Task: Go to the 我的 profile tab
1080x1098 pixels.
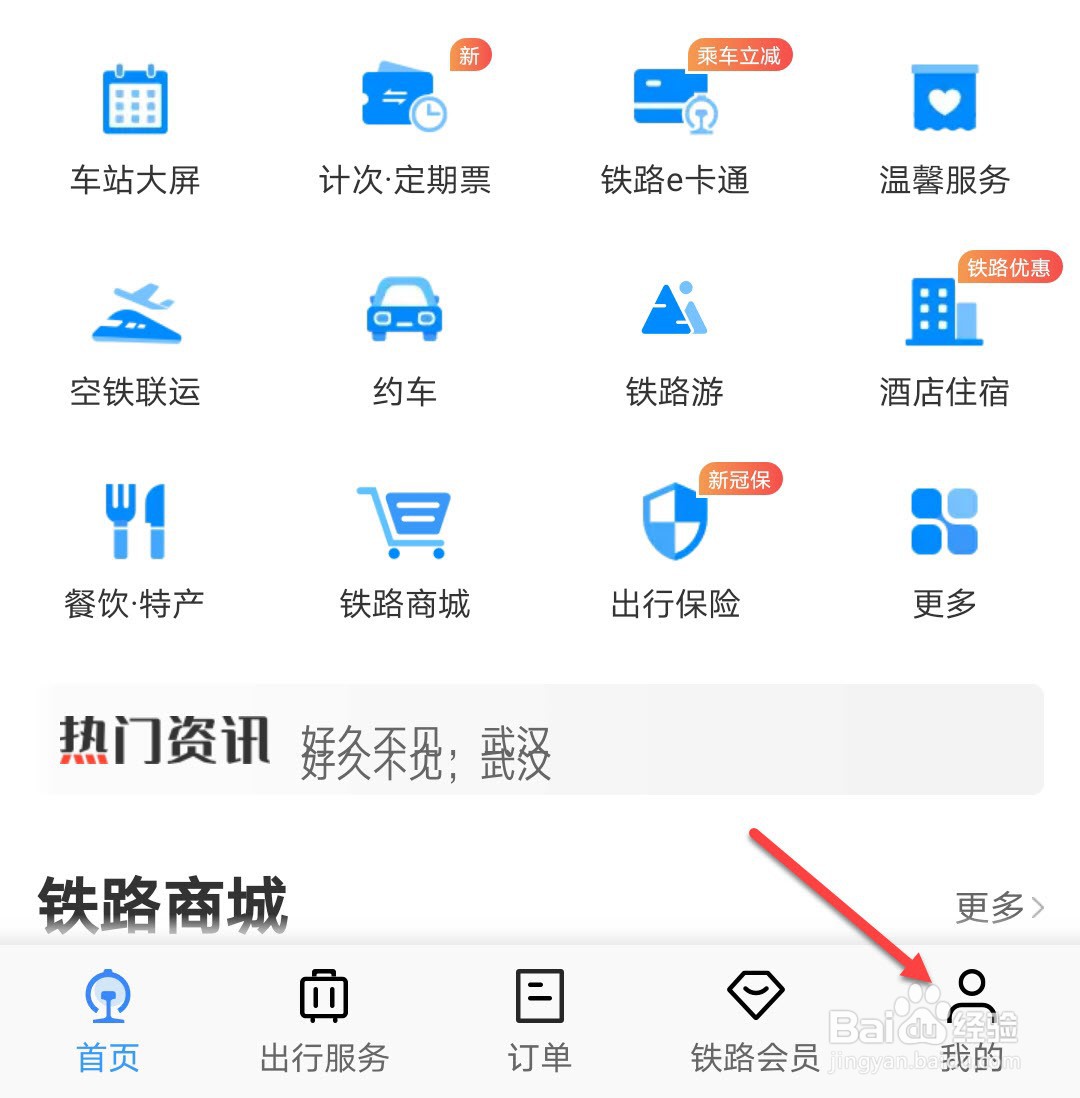Action: click(x=971, y=1020)
